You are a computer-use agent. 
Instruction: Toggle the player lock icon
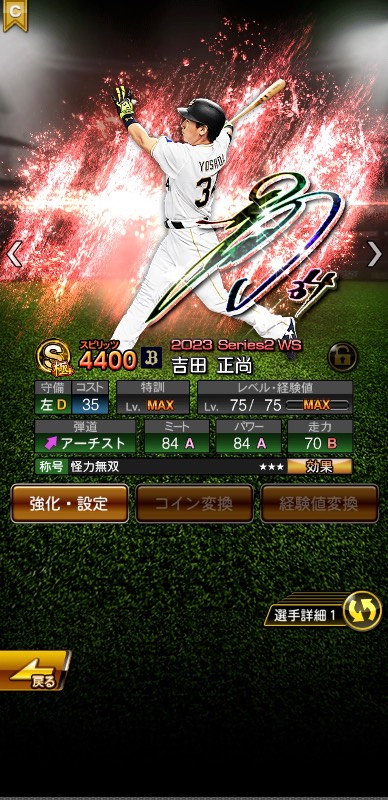coord(342,357)
